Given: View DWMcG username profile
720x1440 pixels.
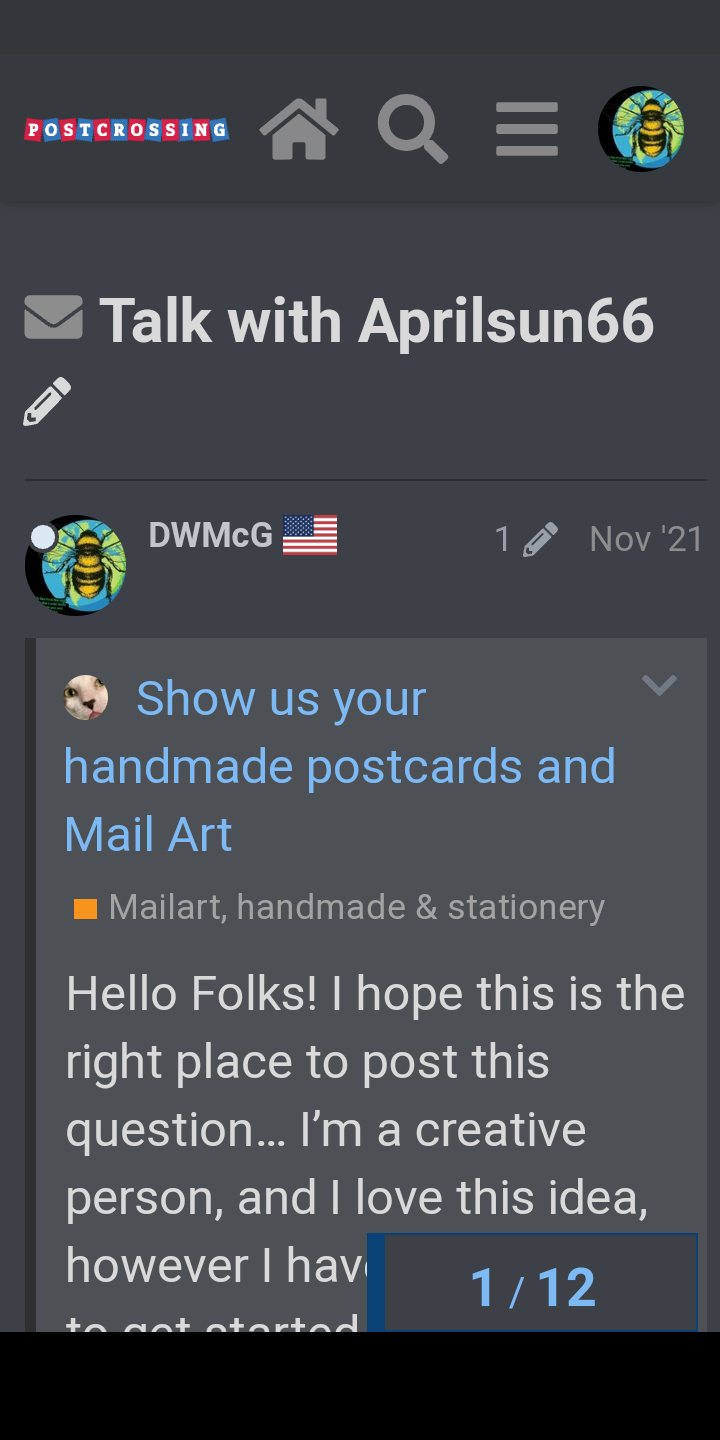Looking at the screenshot, I should [211, 536].
